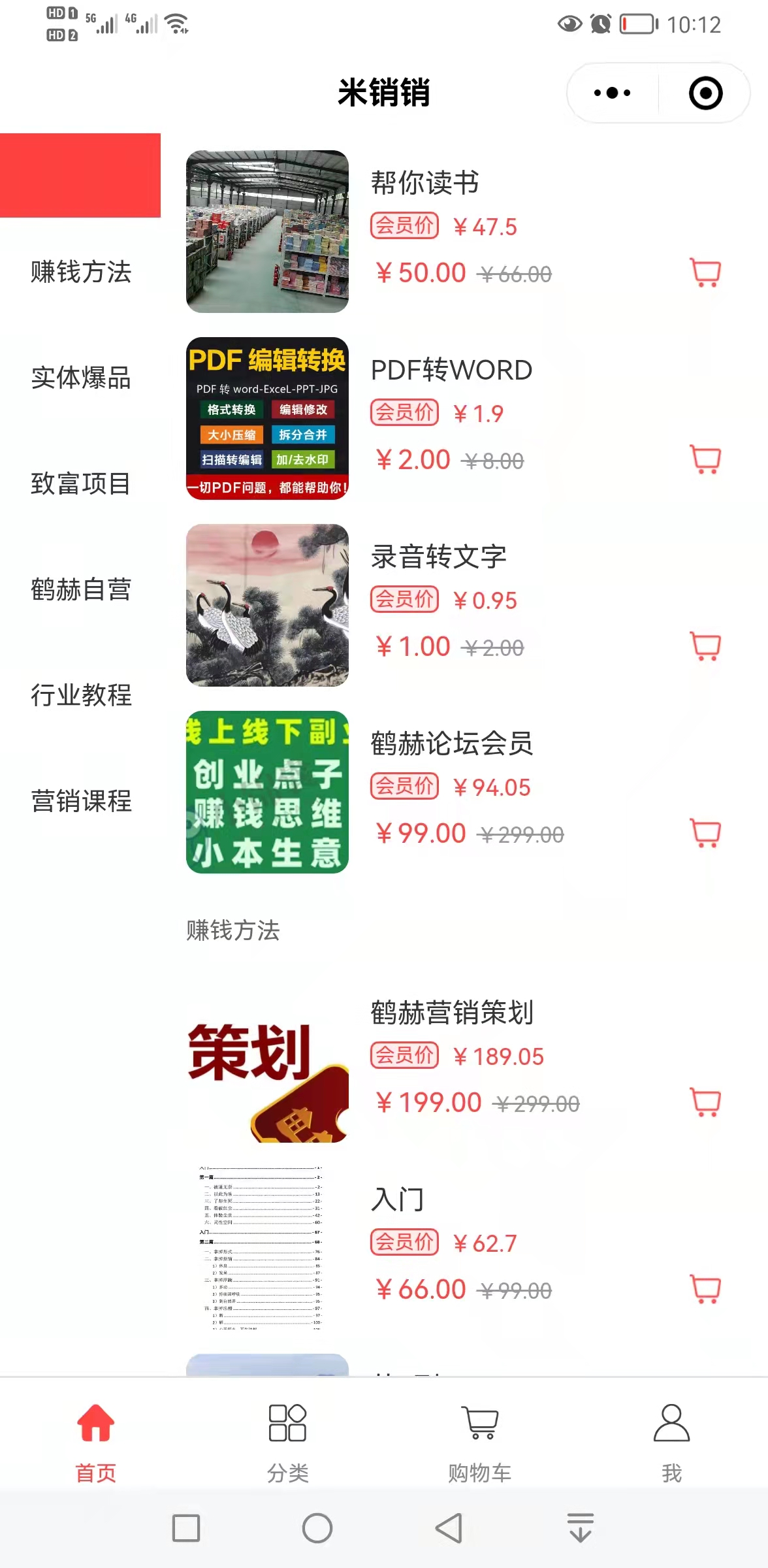Tap the capsule close/exit circle button

705,93
